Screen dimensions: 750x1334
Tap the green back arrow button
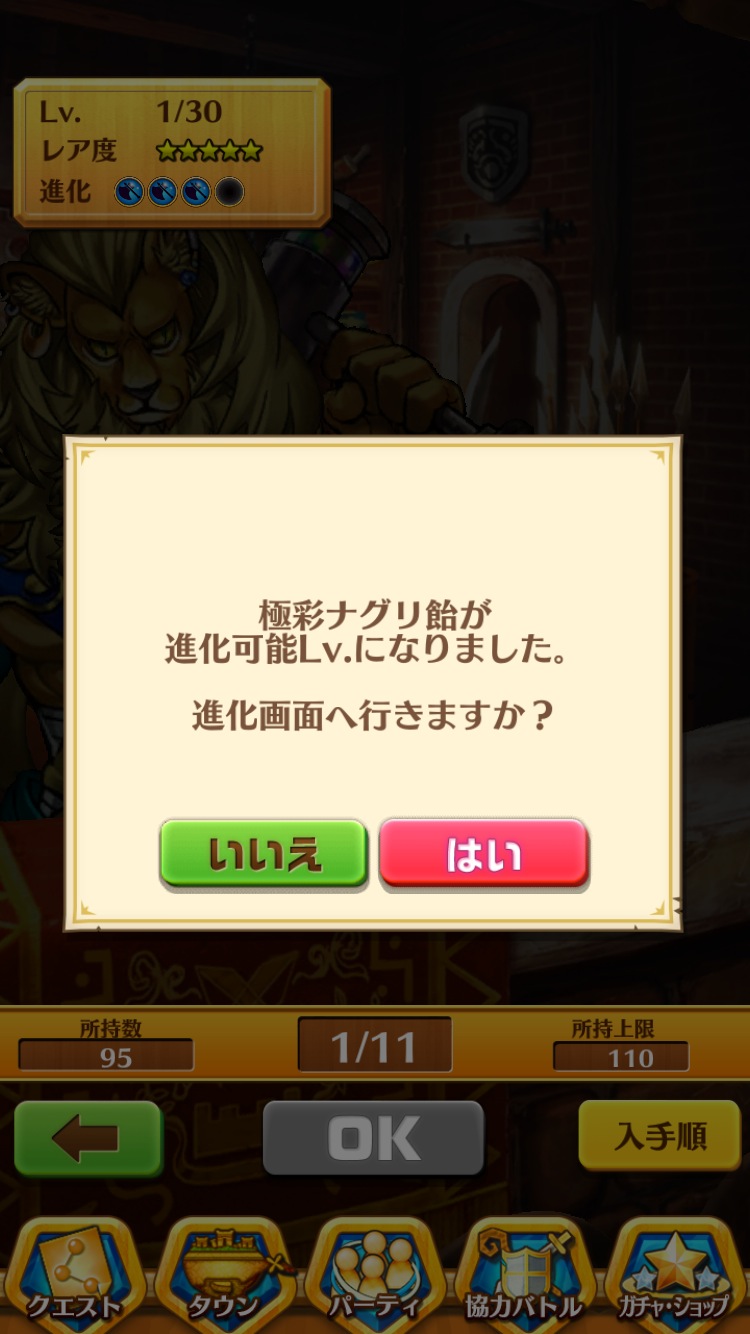coord(88,1138)
